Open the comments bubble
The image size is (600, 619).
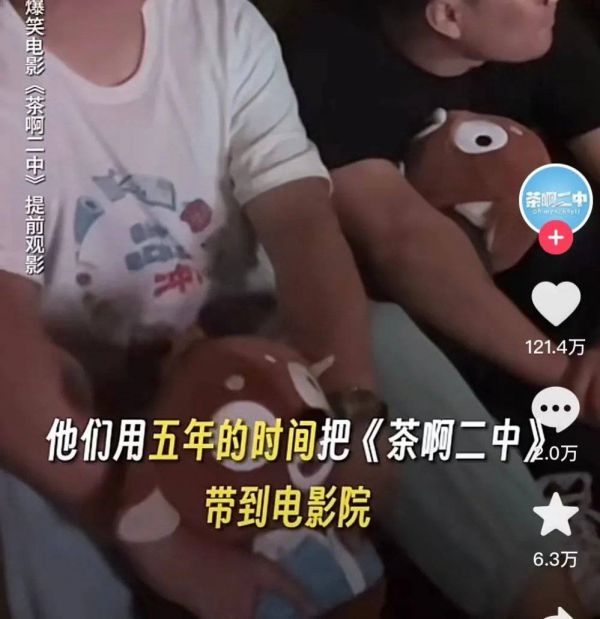tap(555, 409)
